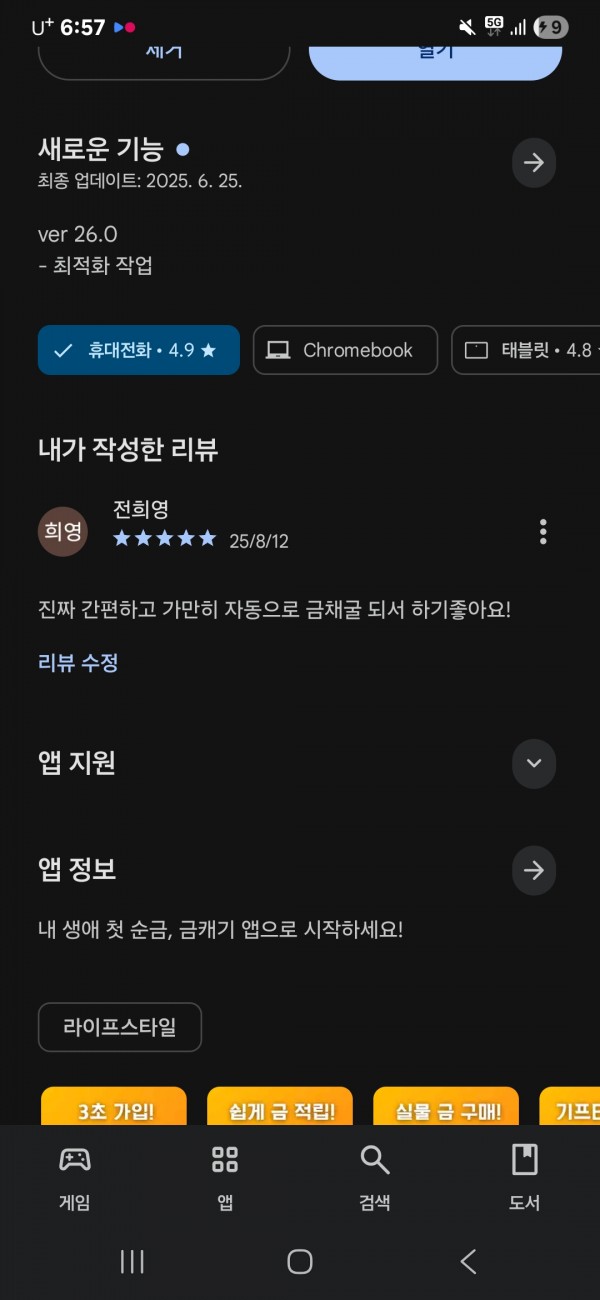Viewport: 600px width, 1300px height.
Task: Open the 앱 정보 arrow
Action: (534, 870)
